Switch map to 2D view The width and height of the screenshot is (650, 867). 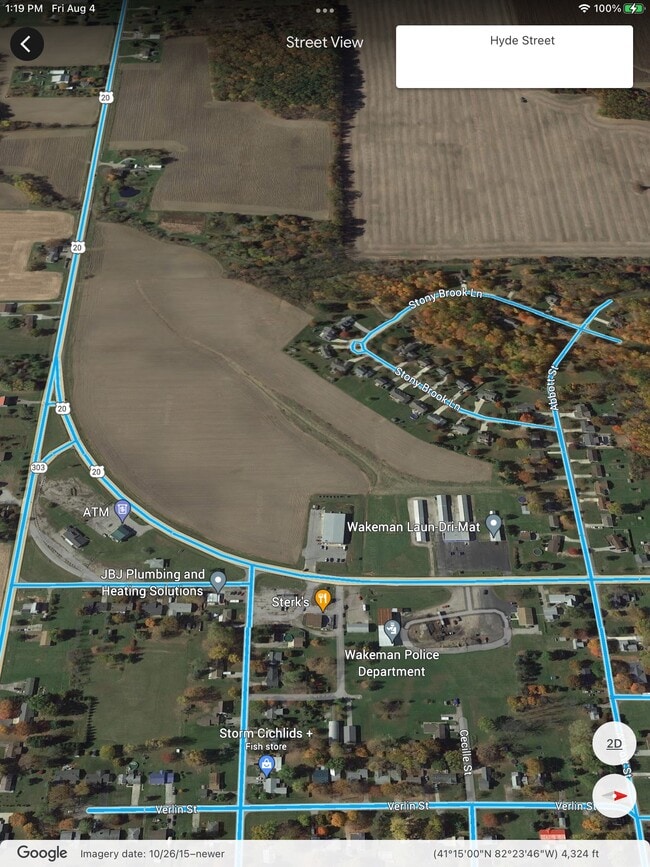coord(614,744)
